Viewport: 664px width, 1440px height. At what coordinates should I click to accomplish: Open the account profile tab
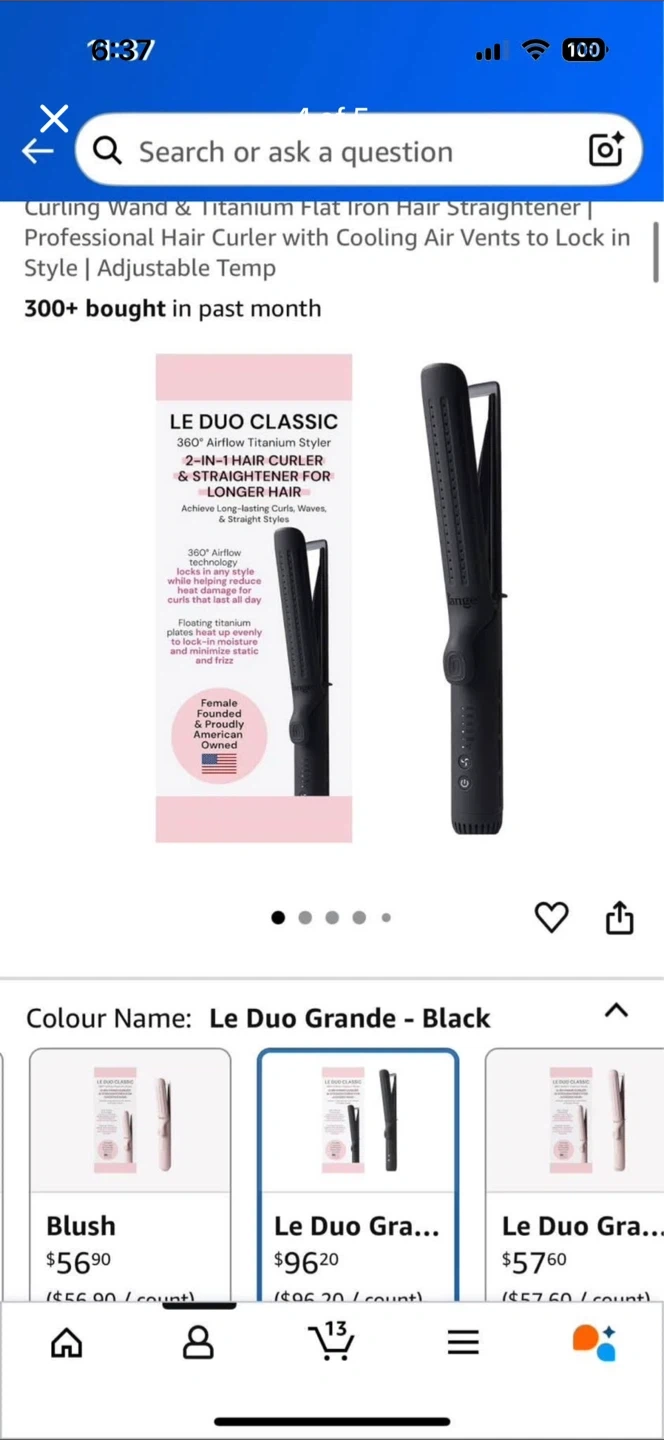(198, 1342)
